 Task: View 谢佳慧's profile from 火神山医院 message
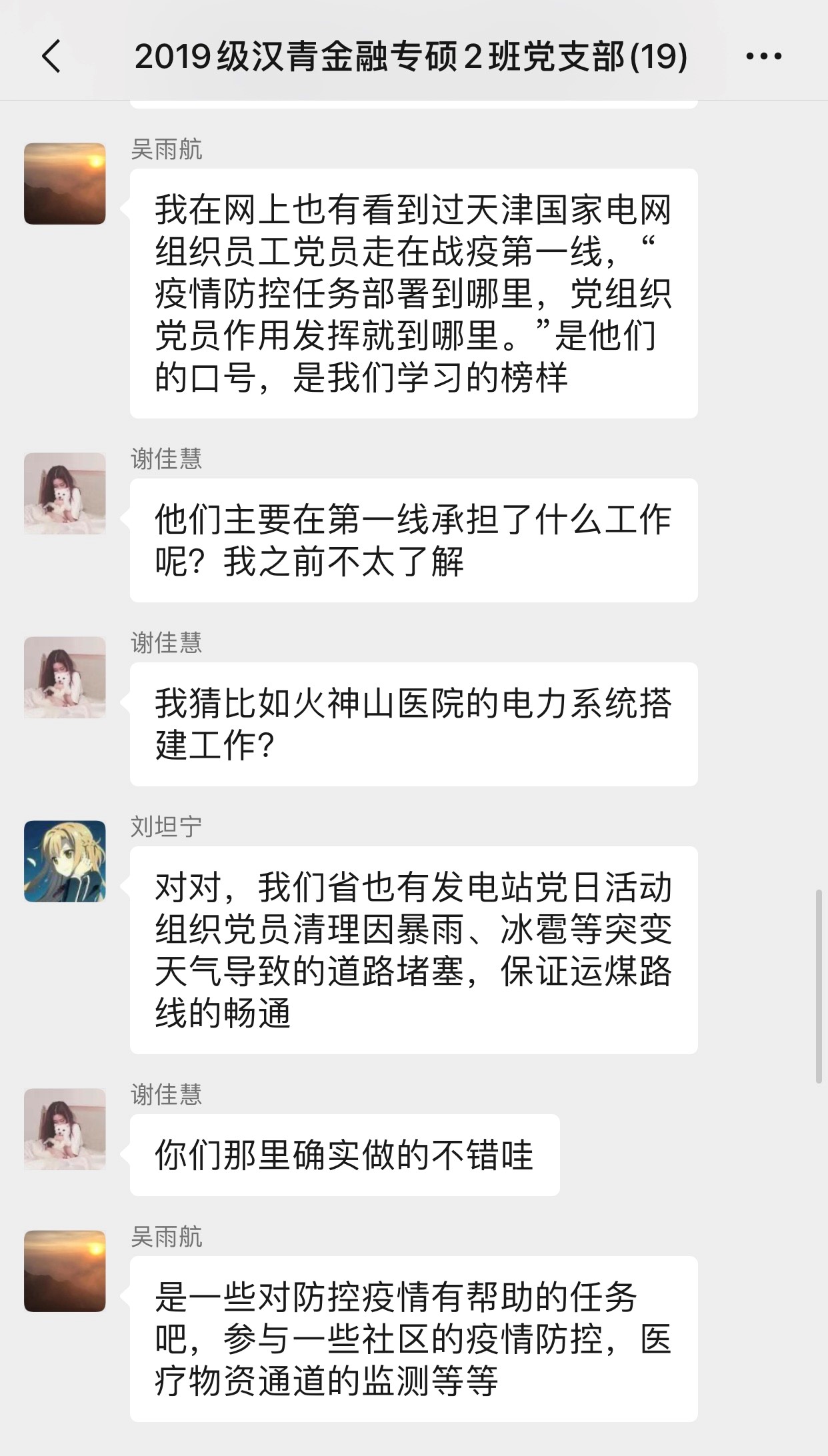click(x=65, y=677)
